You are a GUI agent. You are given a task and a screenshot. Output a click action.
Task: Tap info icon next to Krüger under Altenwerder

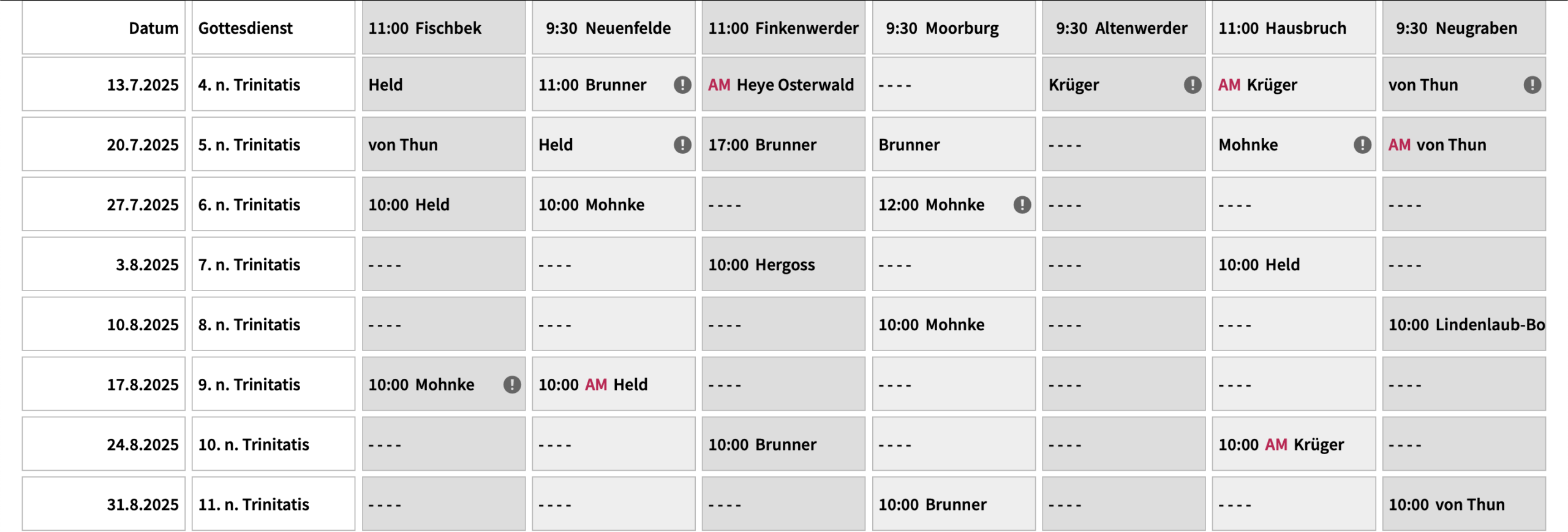pos(1192,85)
